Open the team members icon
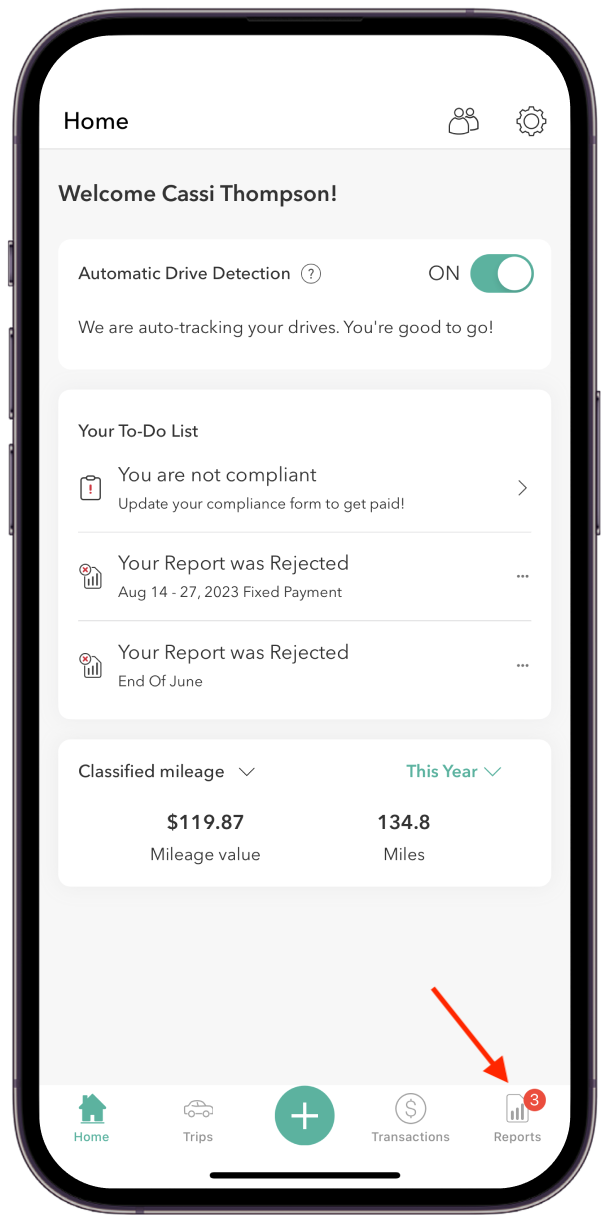The height and width of the screenshot is (1225, 608). [x=463, y=121]
